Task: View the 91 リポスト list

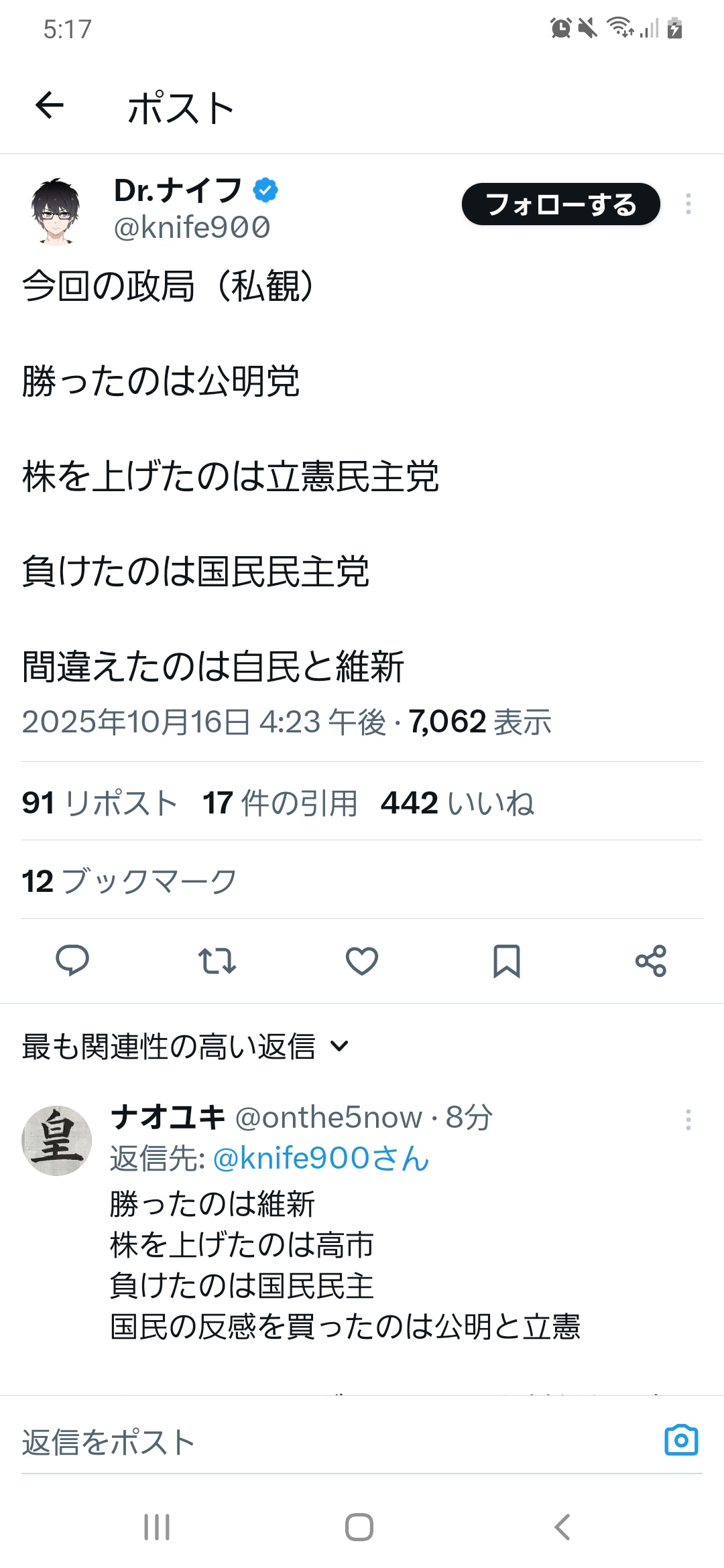Action: [x=99, y=802]
